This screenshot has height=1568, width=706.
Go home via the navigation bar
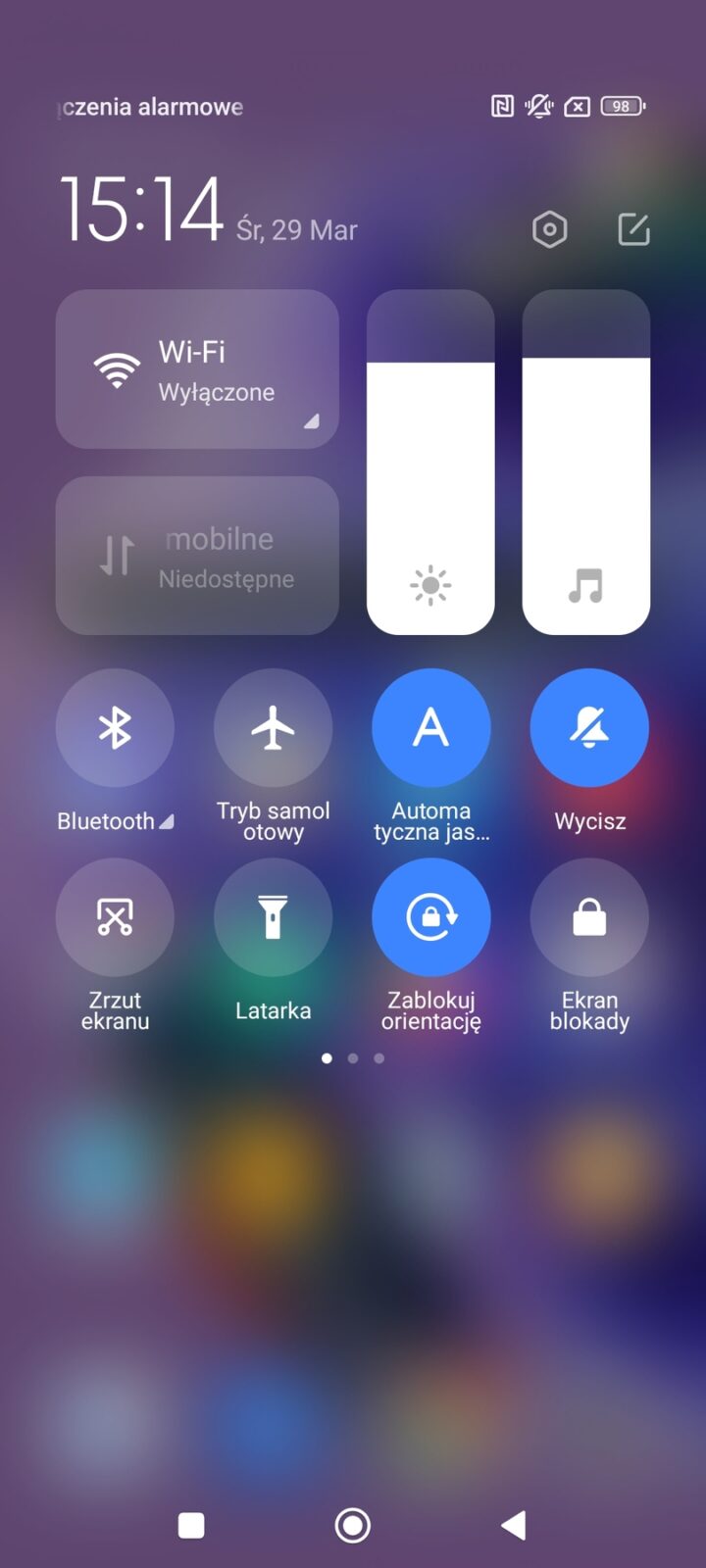pyautogui.click(x=353, y=1525)
